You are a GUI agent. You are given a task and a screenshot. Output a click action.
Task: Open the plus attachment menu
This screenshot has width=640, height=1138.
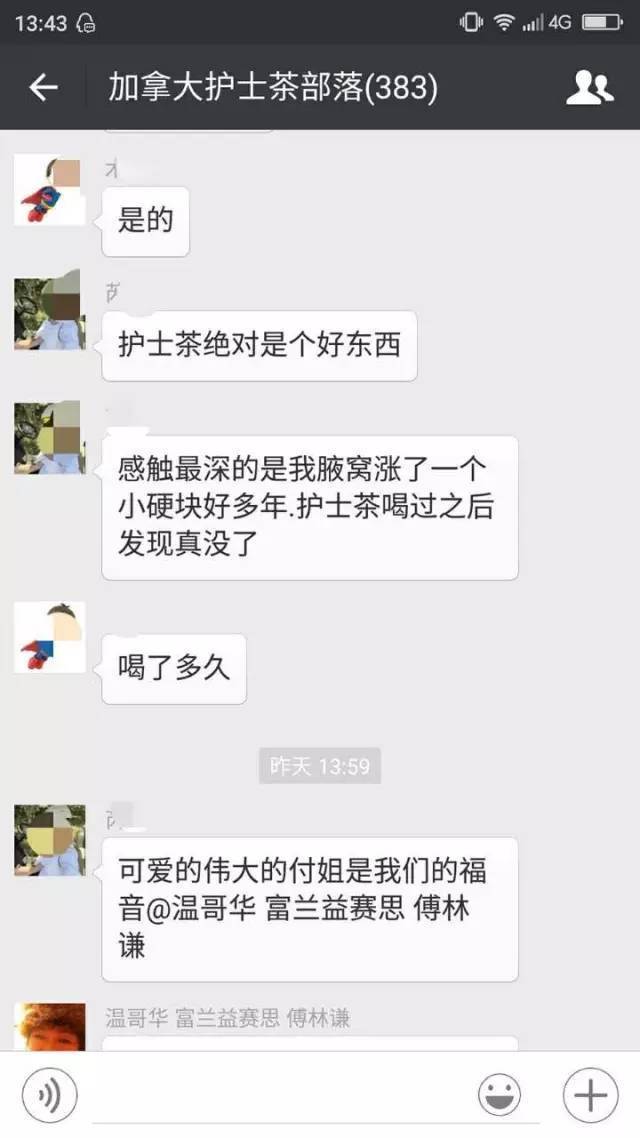coord(590,1095)
